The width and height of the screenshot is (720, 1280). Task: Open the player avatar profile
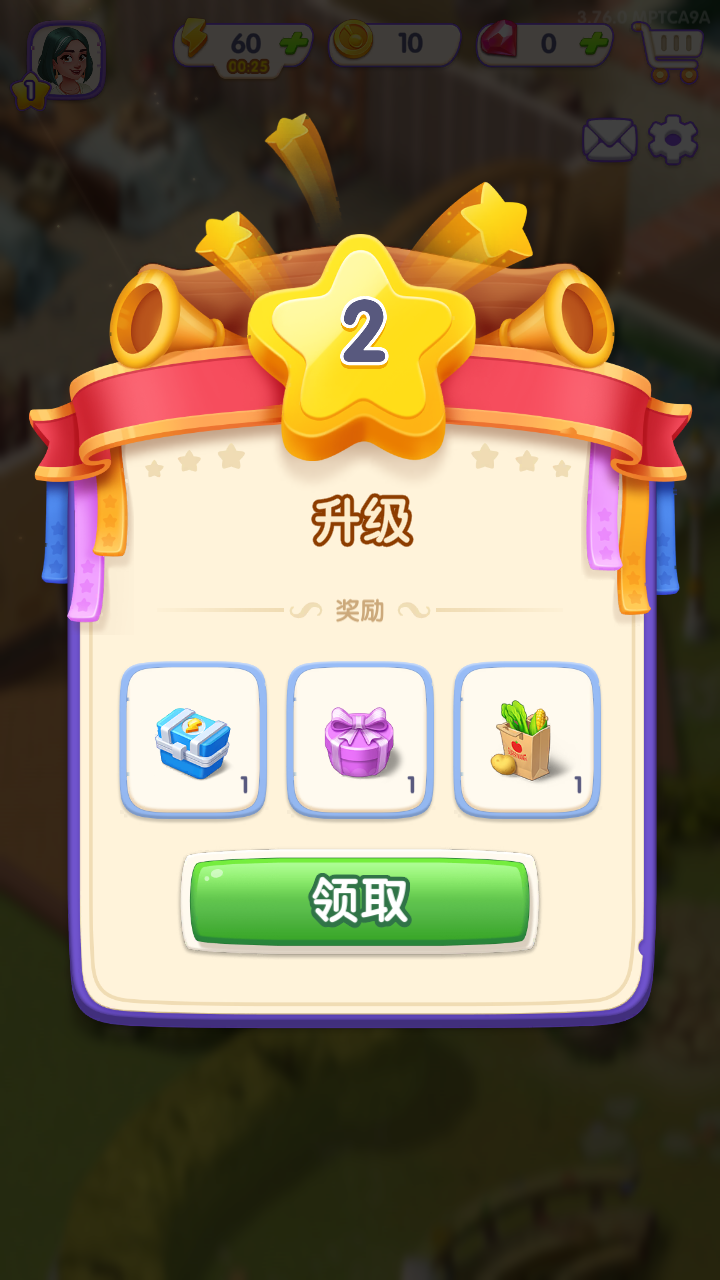[x=67, y=62]
